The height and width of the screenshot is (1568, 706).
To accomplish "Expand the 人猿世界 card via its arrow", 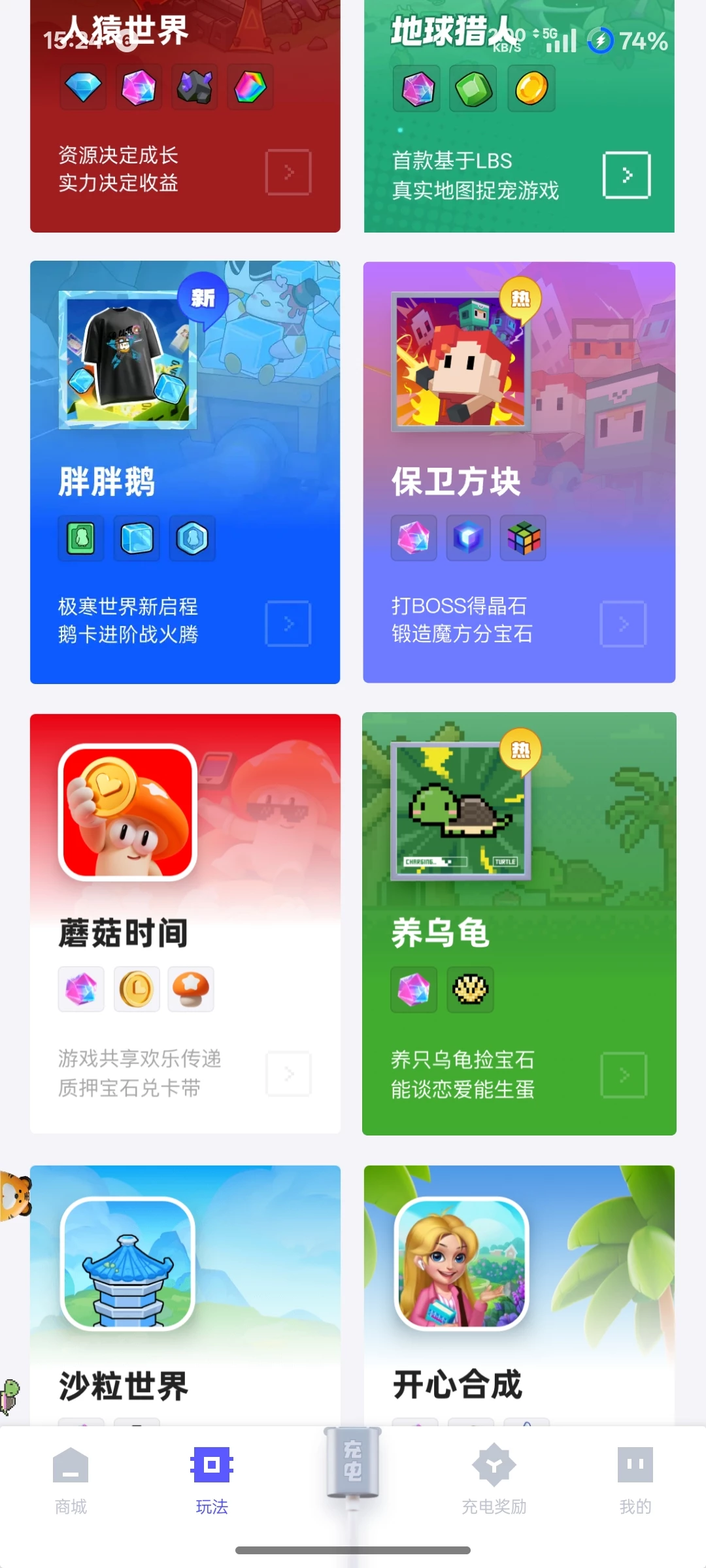I will click(x=288, y=172).
